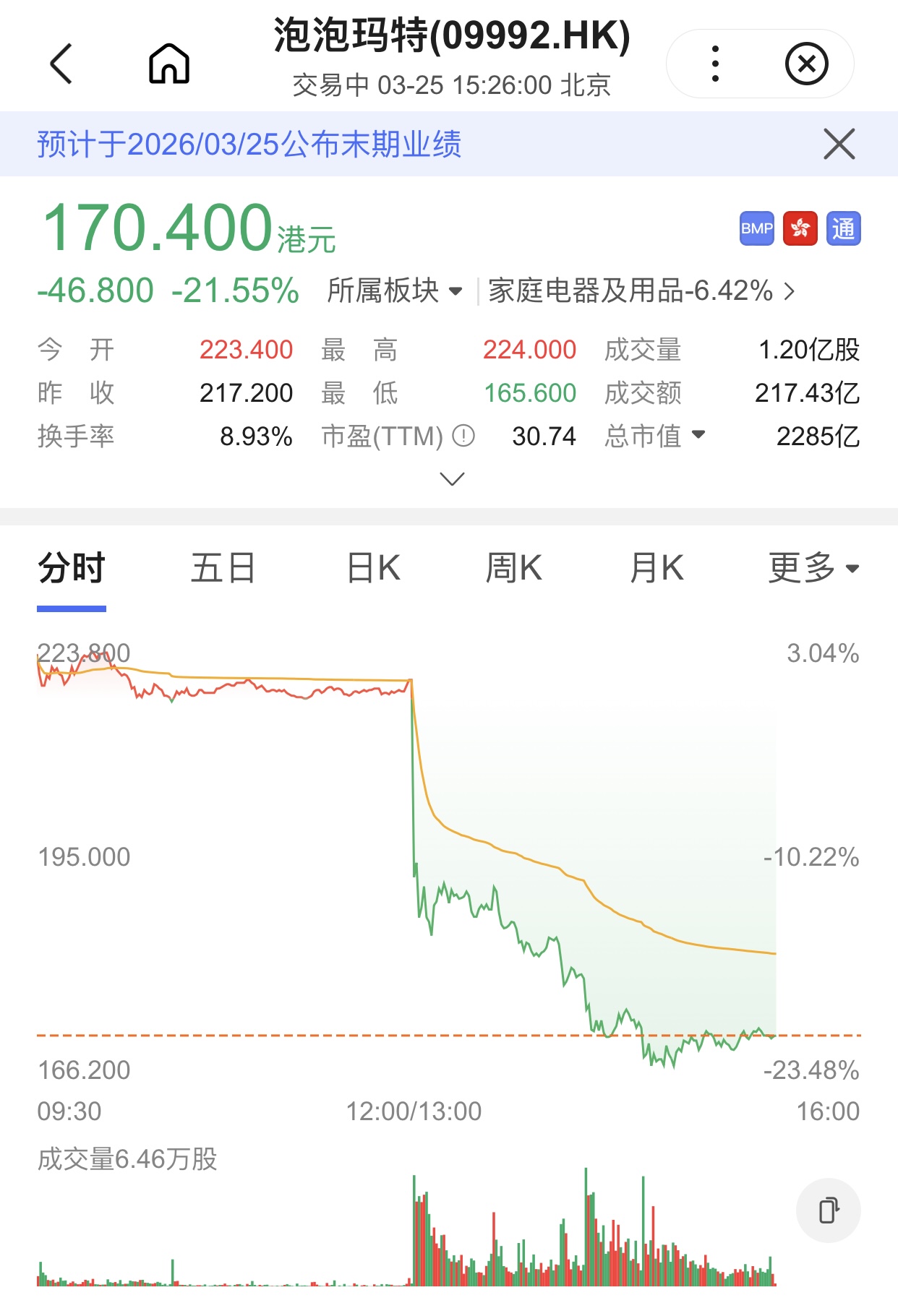The width and height of the screenshot is (898, 1316).
Task: Open the 更多 chart options dropdown
Action: pos(813,568)
